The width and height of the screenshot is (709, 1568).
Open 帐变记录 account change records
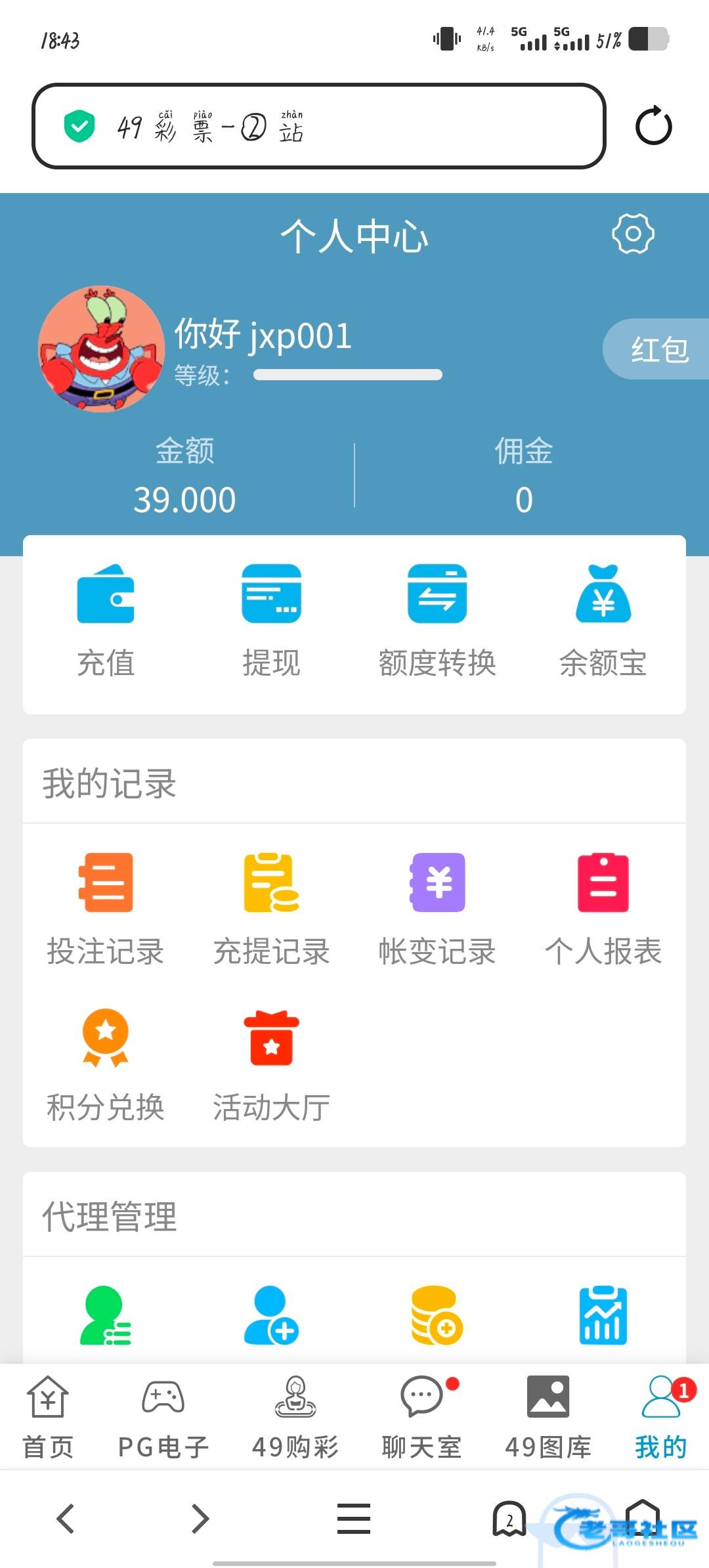pos(437,909)
